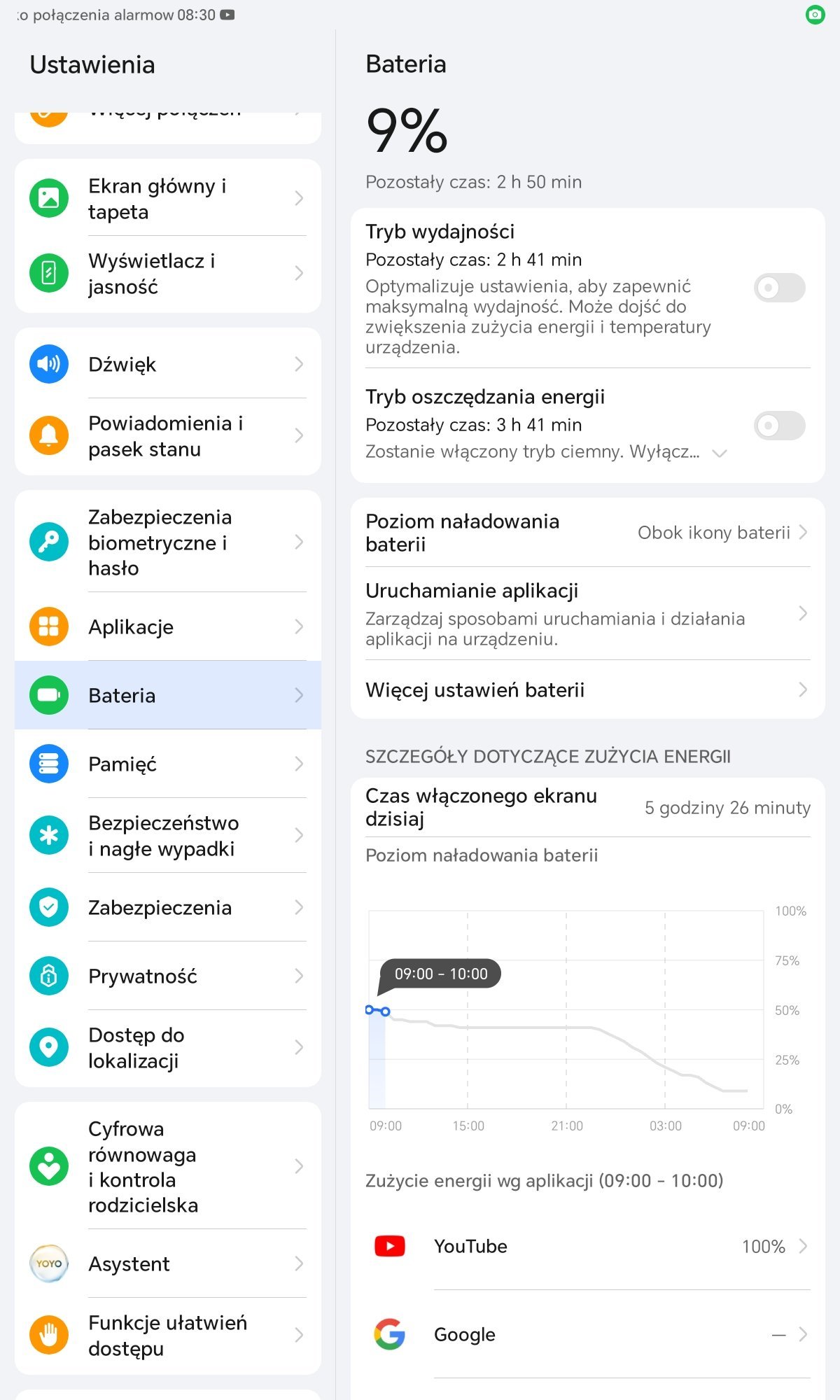The width and height of the screenshot is (840, 1400).
Task: Open Funkcje ułatwień dostępu
Action: coord(168,1336)
